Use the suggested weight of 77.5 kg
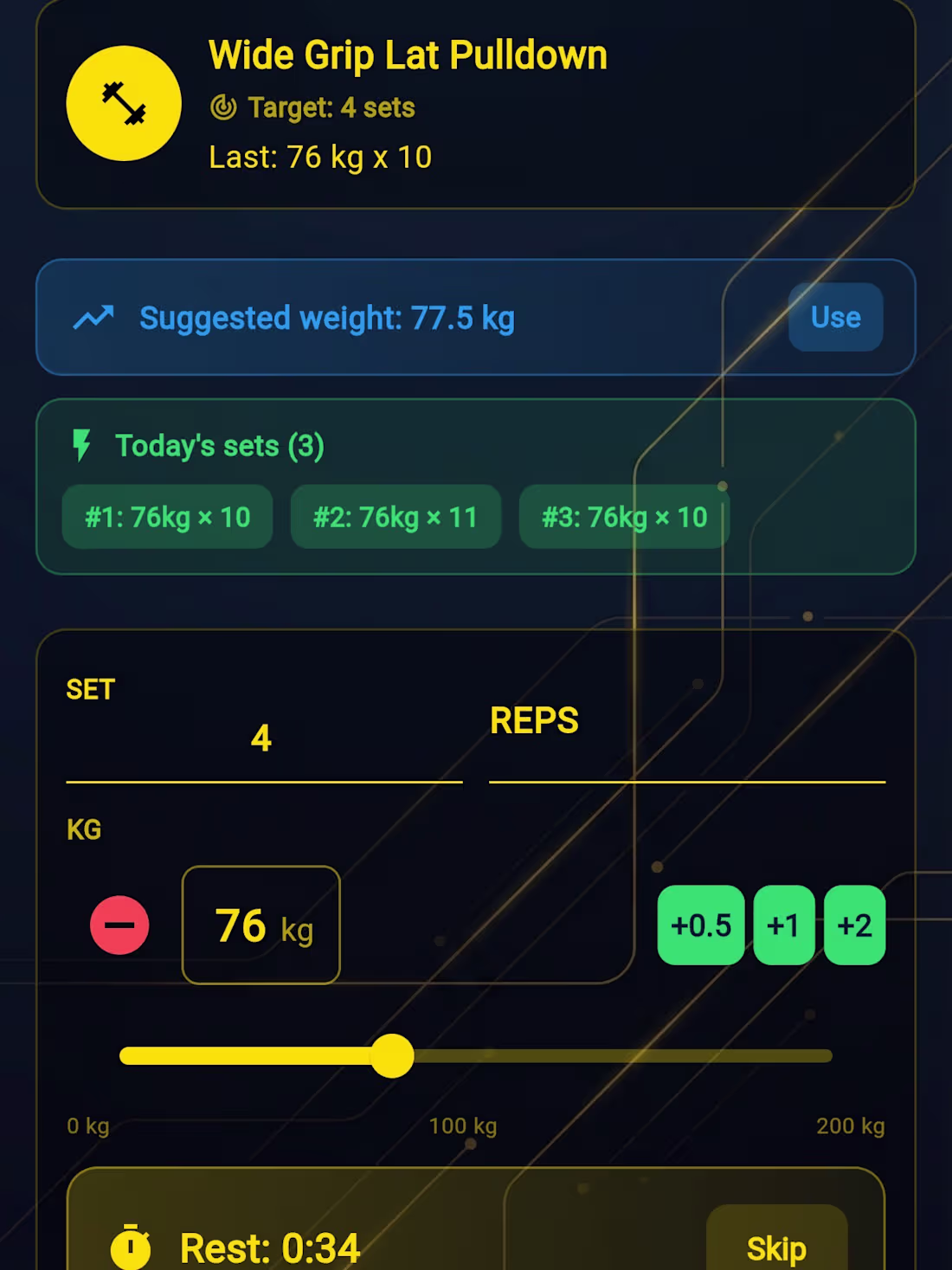 [835, 318]
